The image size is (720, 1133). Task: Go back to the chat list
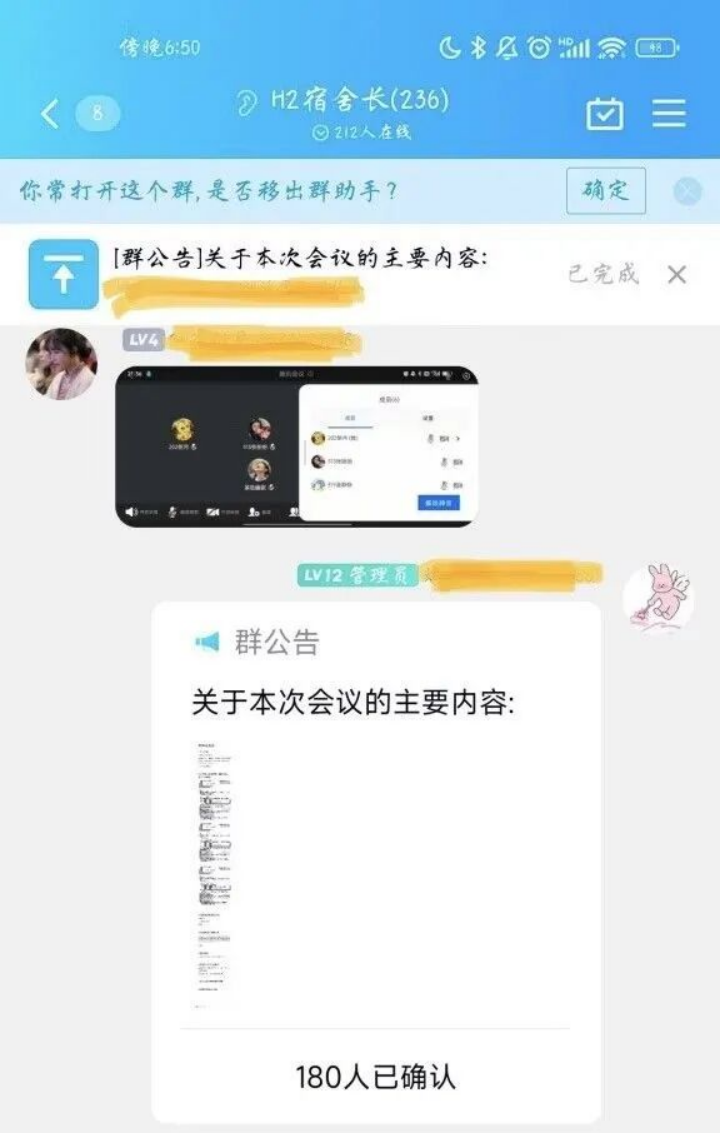coord(50,113)
